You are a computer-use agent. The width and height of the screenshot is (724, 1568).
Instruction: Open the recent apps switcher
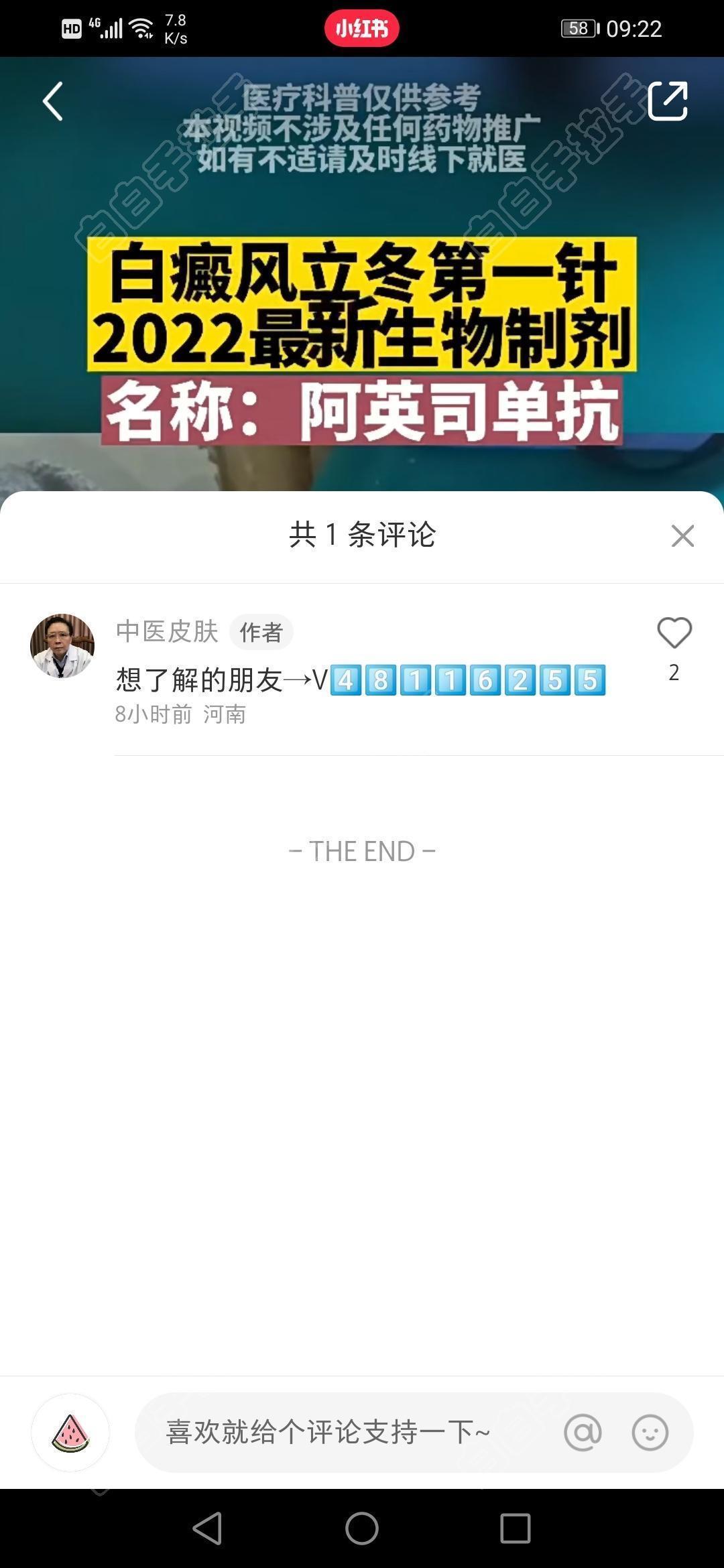[x=515, y=1528]
